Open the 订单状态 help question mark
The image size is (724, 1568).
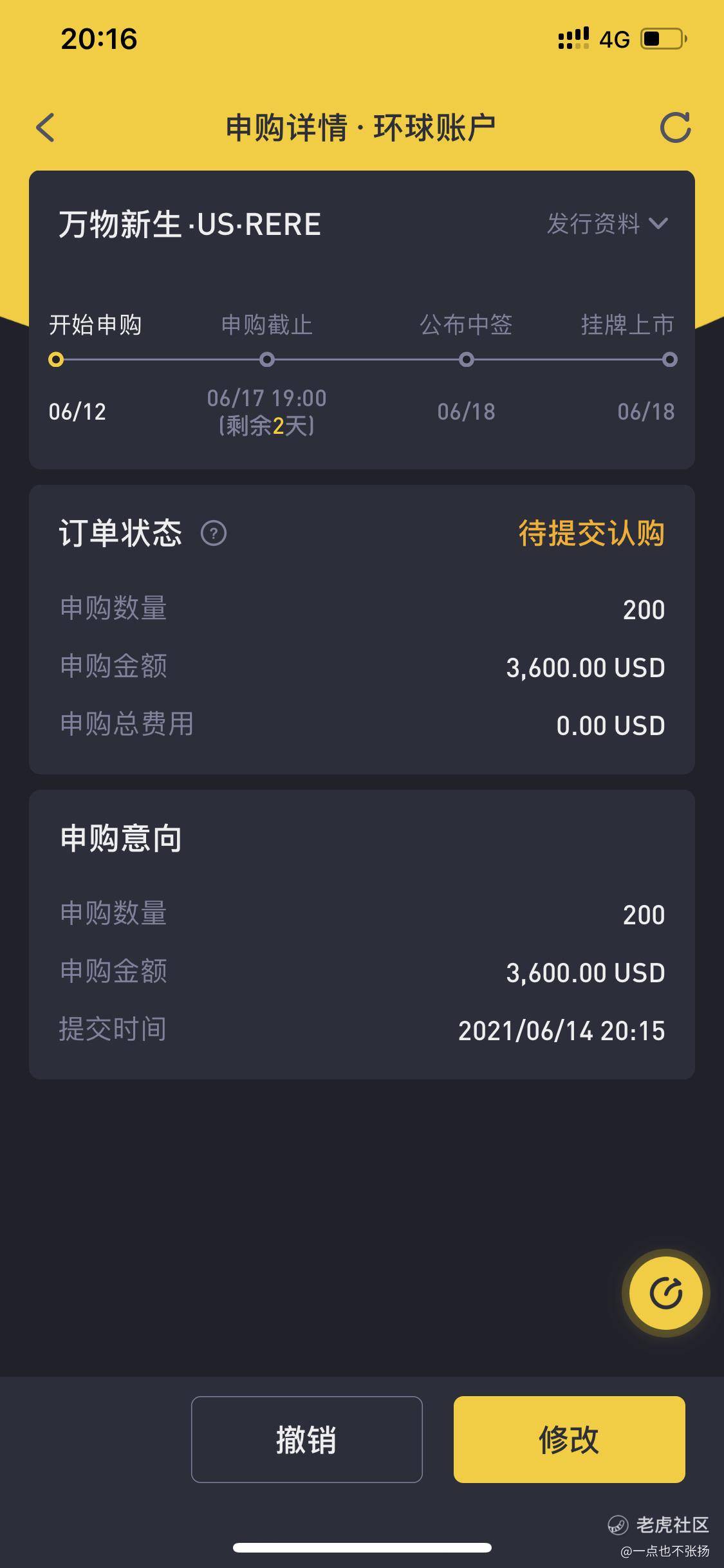click(214, 534)
